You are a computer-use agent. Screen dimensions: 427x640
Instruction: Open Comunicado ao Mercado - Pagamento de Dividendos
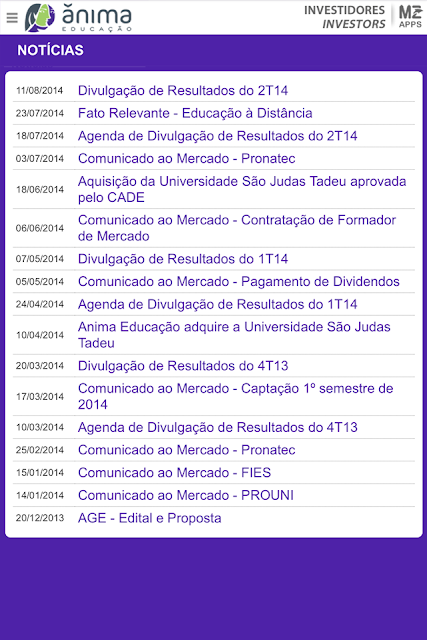[x=239, y=281]
